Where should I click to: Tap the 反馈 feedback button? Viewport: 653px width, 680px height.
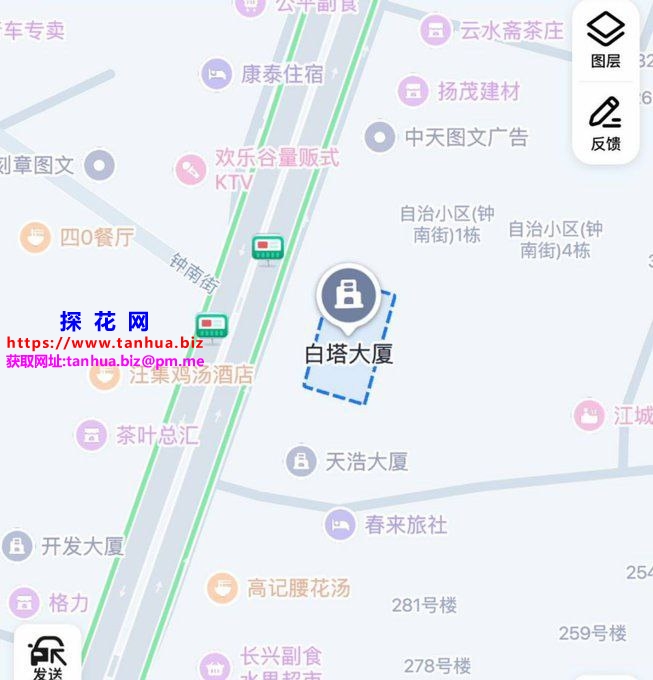[x=605, y=123]
